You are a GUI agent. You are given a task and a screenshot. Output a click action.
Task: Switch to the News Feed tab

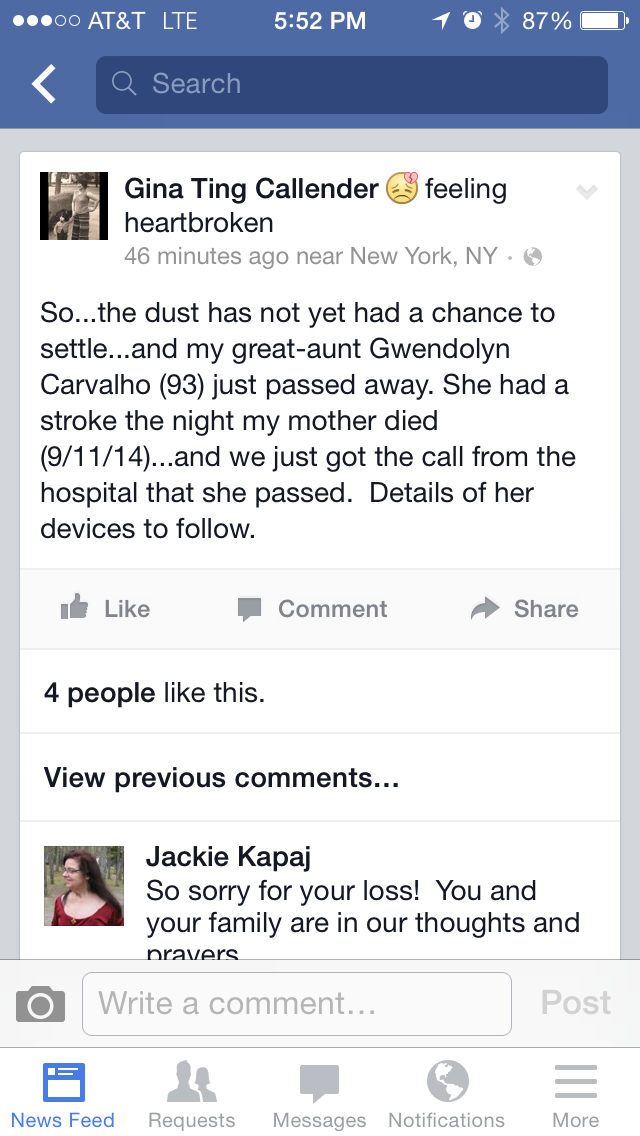(63, 1094)
